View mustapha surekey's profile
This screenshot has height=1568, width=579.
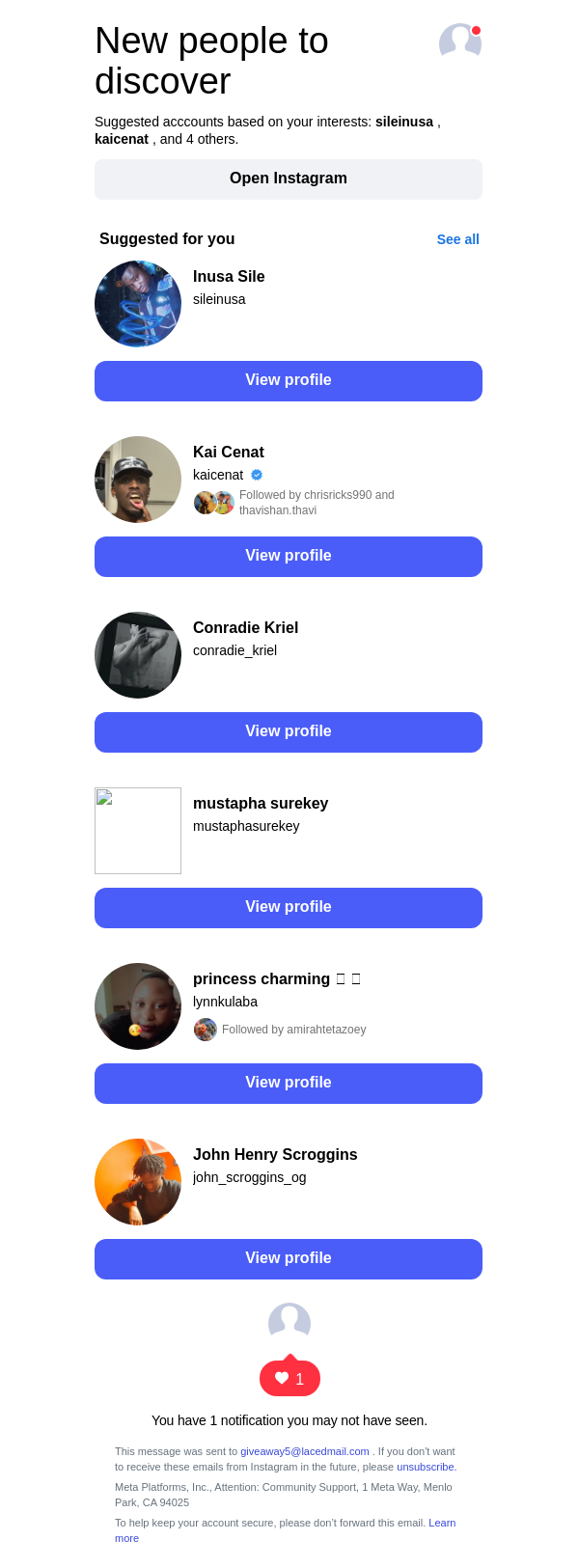(289, 908)
